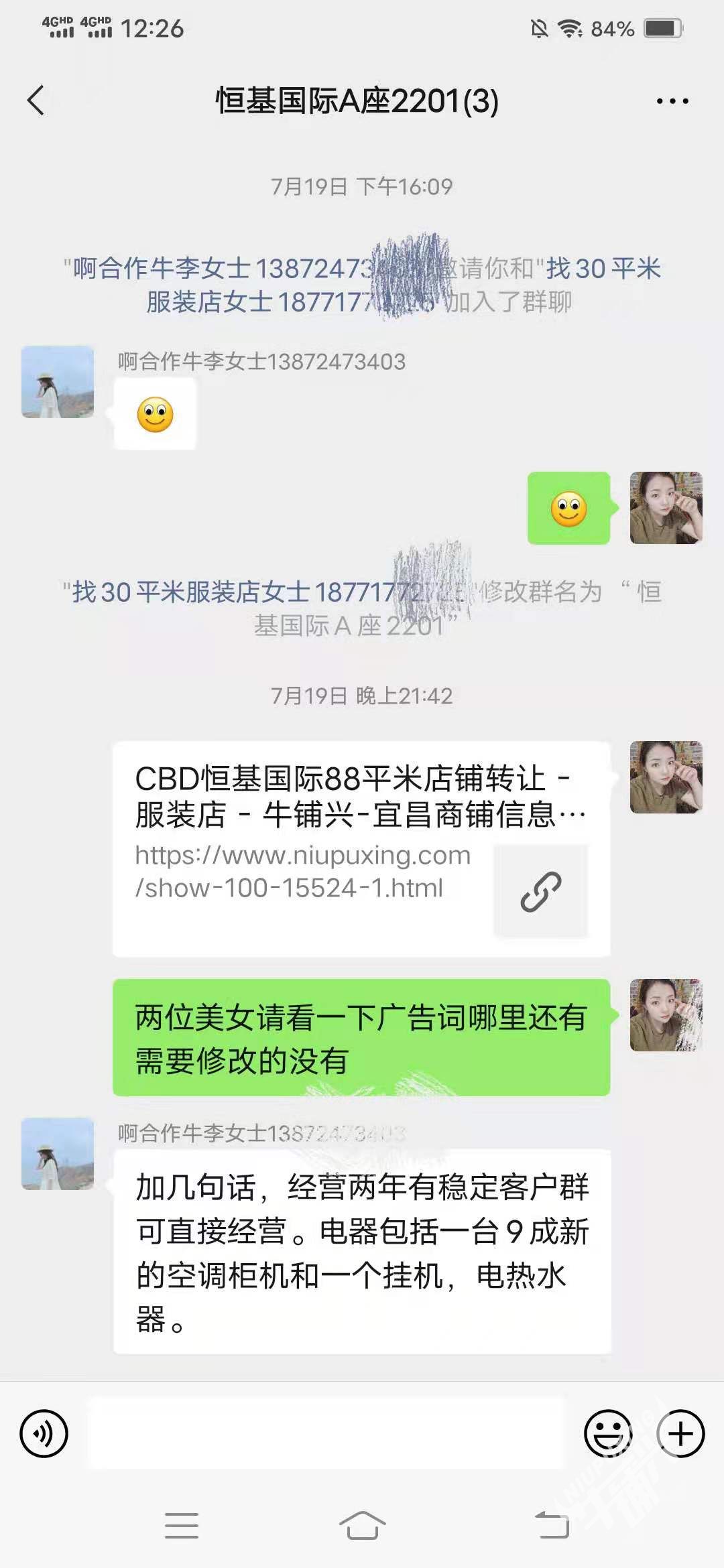Tap the system back button
Image resolution: width=724 pixels, height=1568 pixels.
tap(552, 1526)
